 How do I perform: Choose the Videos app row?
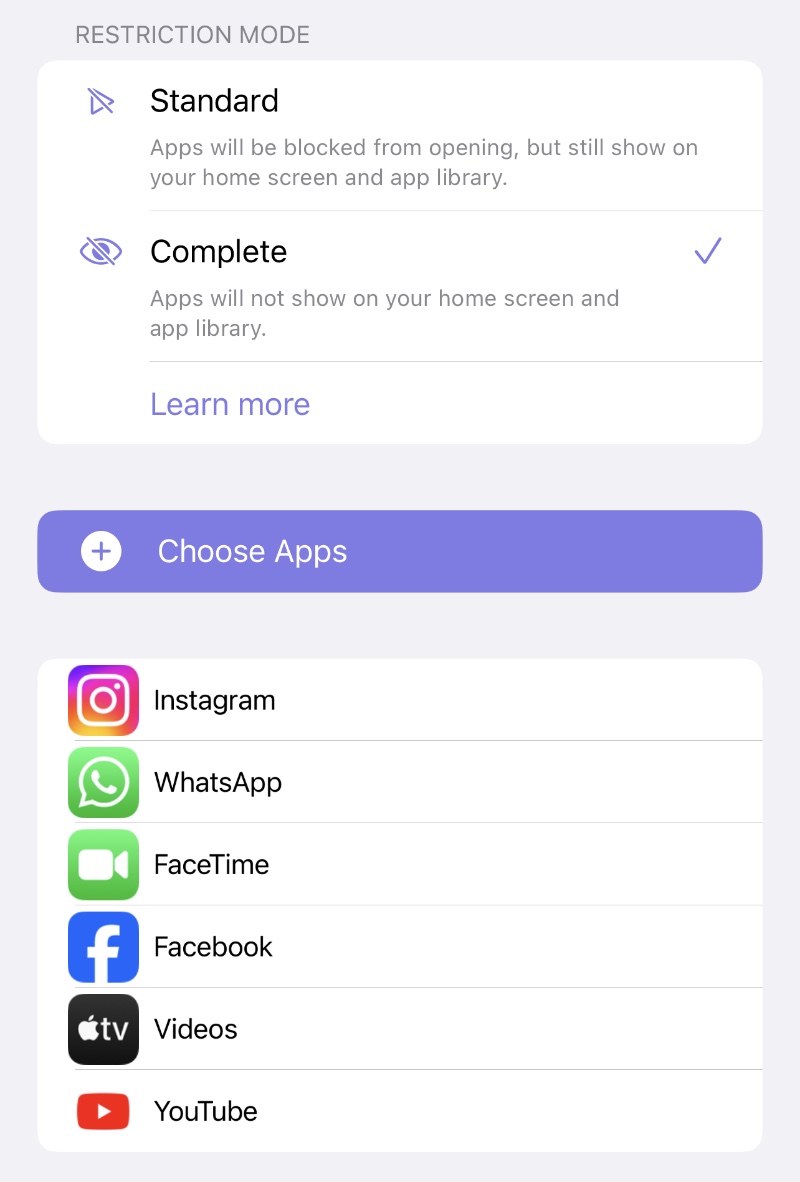click(x=400, y=1029)
